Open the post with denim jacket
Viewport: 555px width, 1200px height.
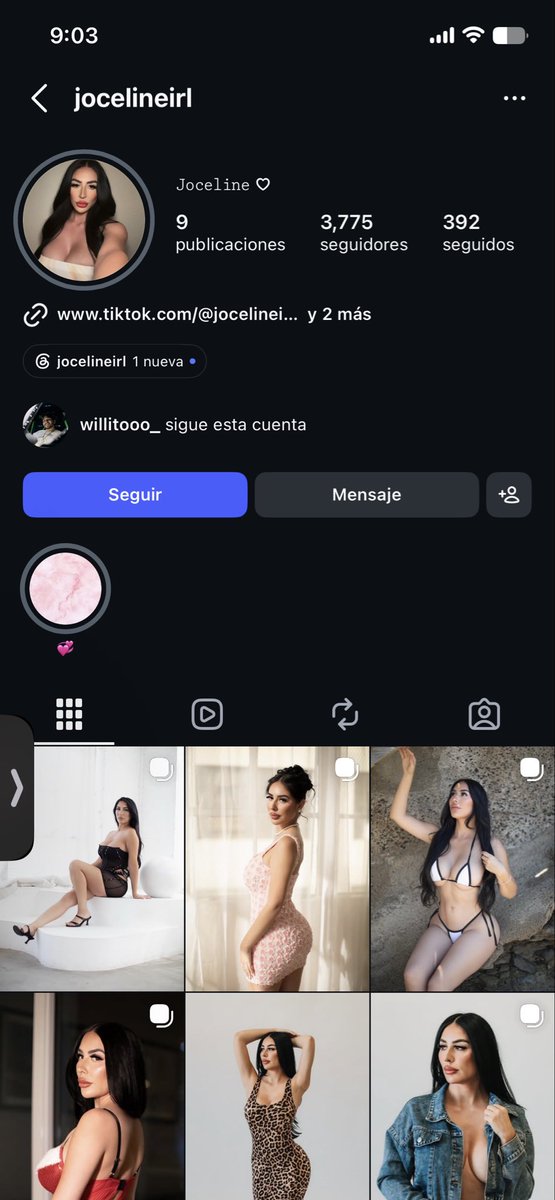(x=463, y=1097)
